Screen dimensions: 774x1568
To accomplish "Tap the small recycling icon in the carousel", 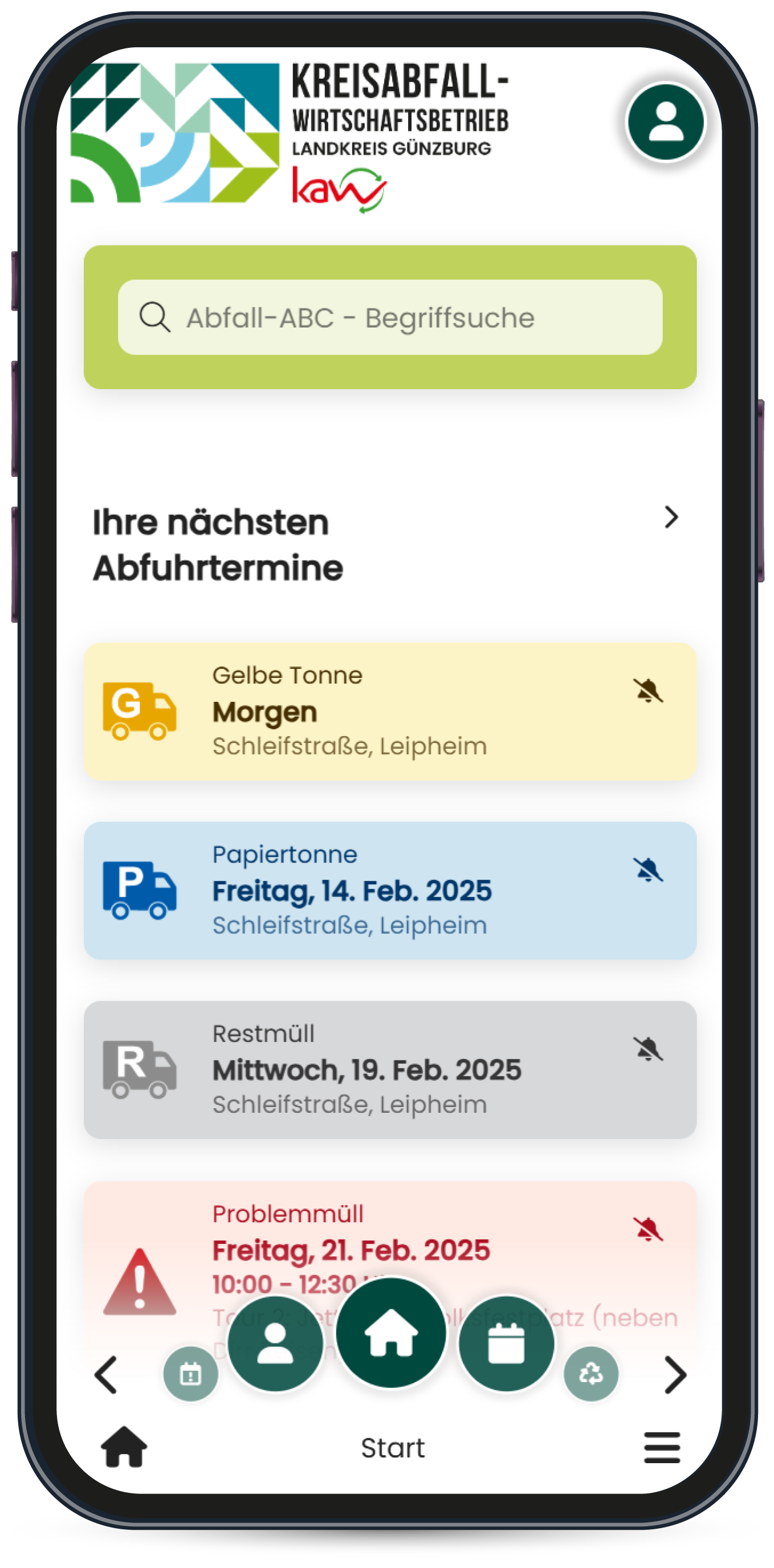I will coord(590,1374).
